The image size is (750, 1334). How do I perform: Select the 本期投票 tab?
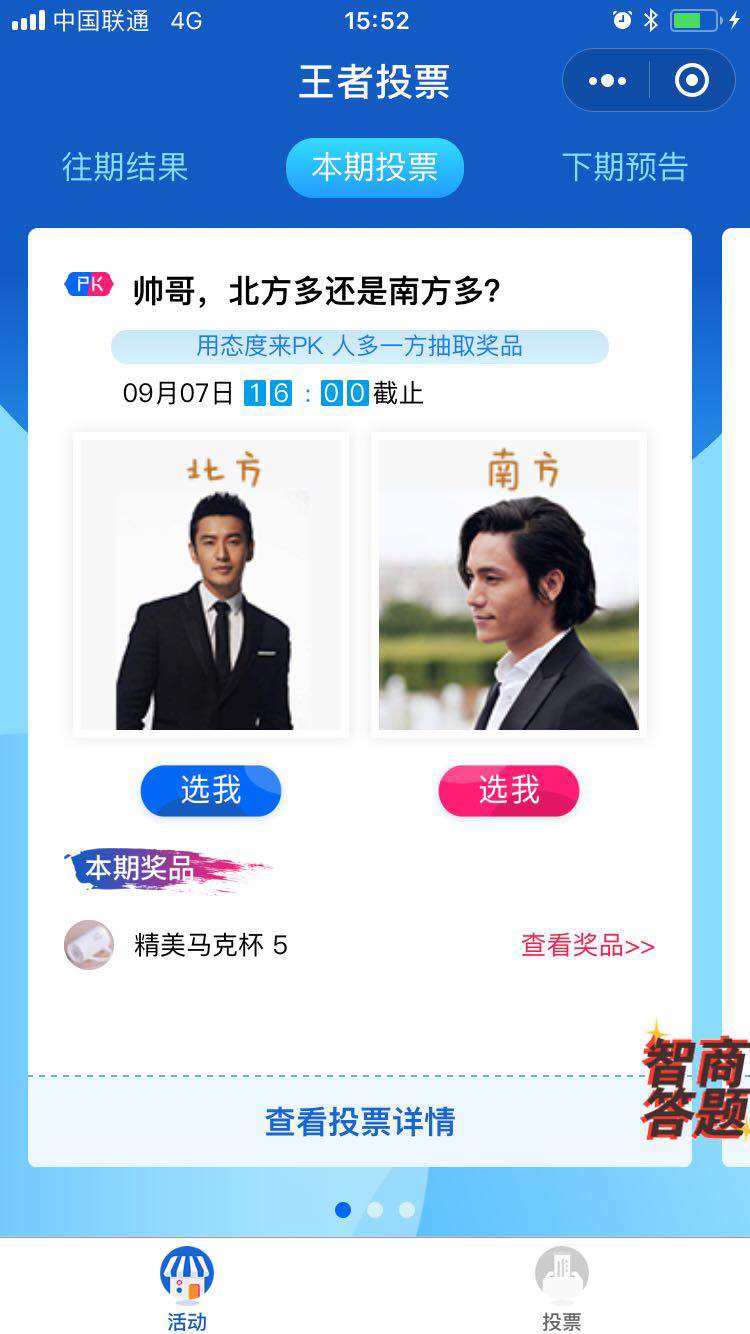click(x=375, y=167)
